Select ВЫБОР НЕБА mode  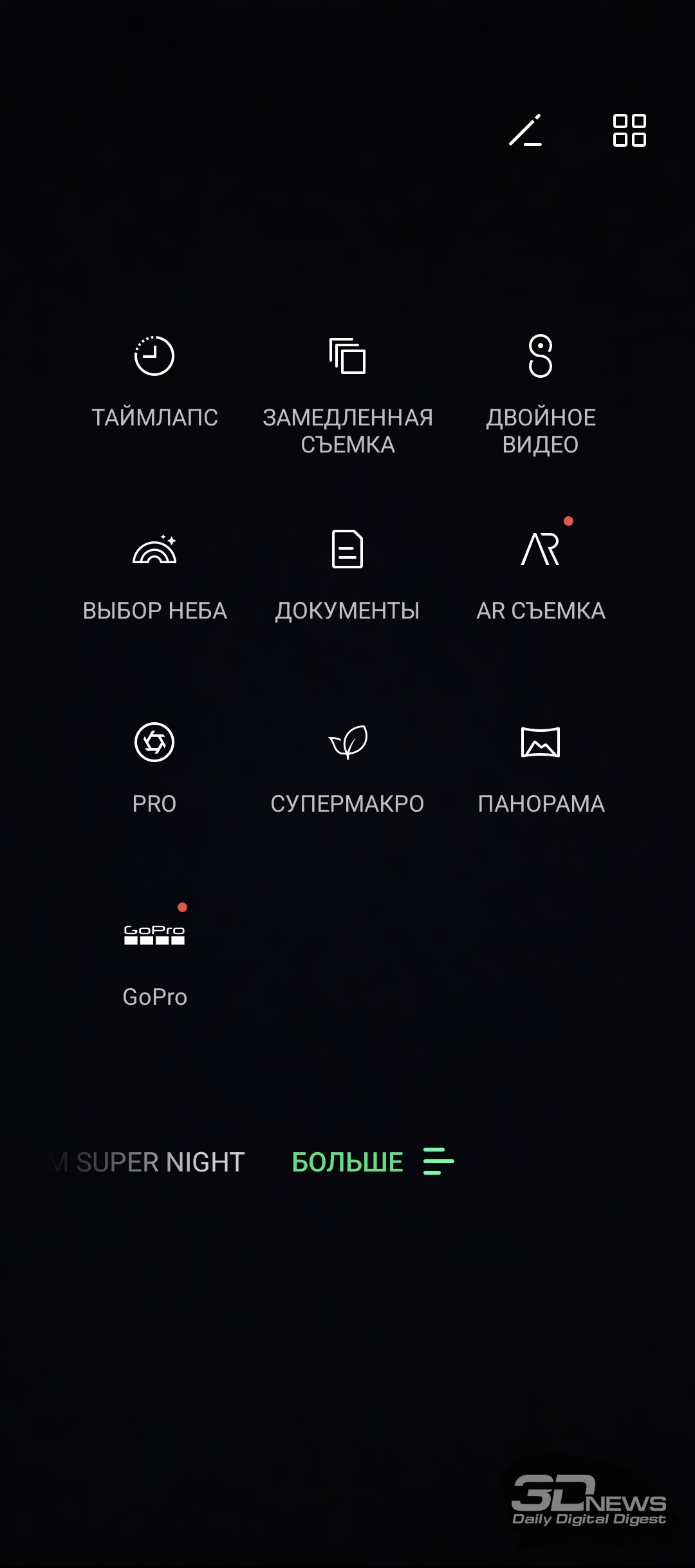tap(154, 577)
